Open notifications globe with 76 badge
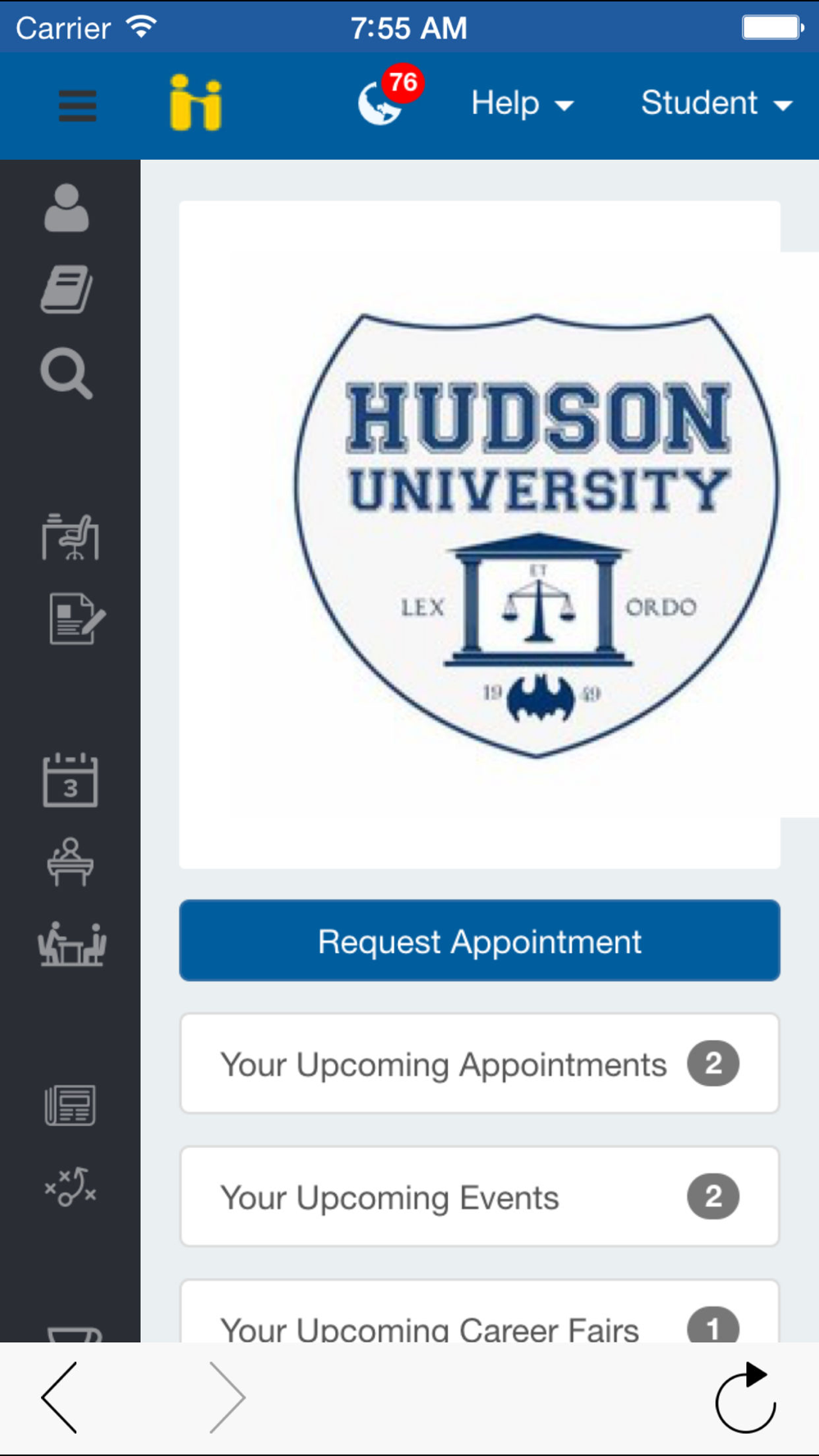 click(x=390, y=96)
